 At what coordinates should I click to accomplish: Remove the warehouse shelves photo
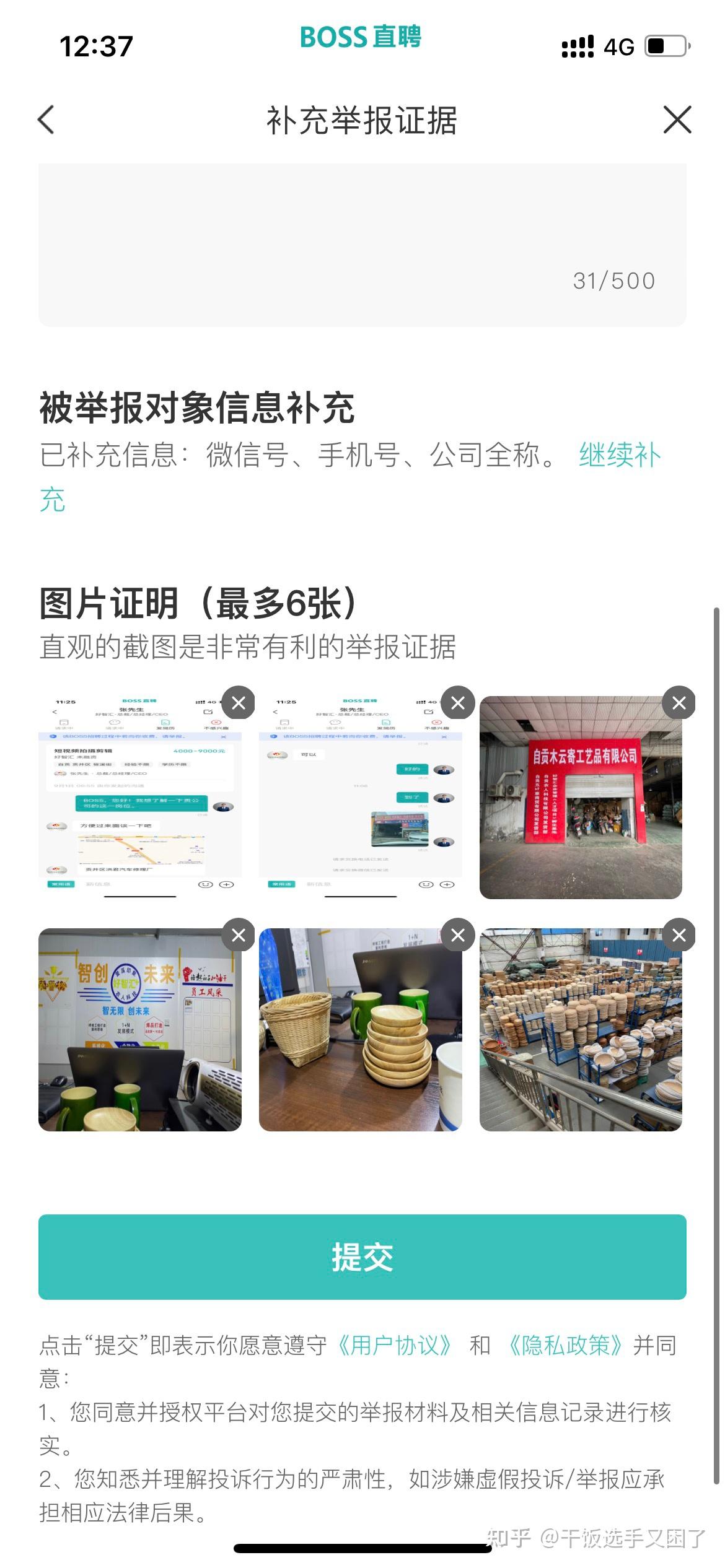tap(679, 935)
